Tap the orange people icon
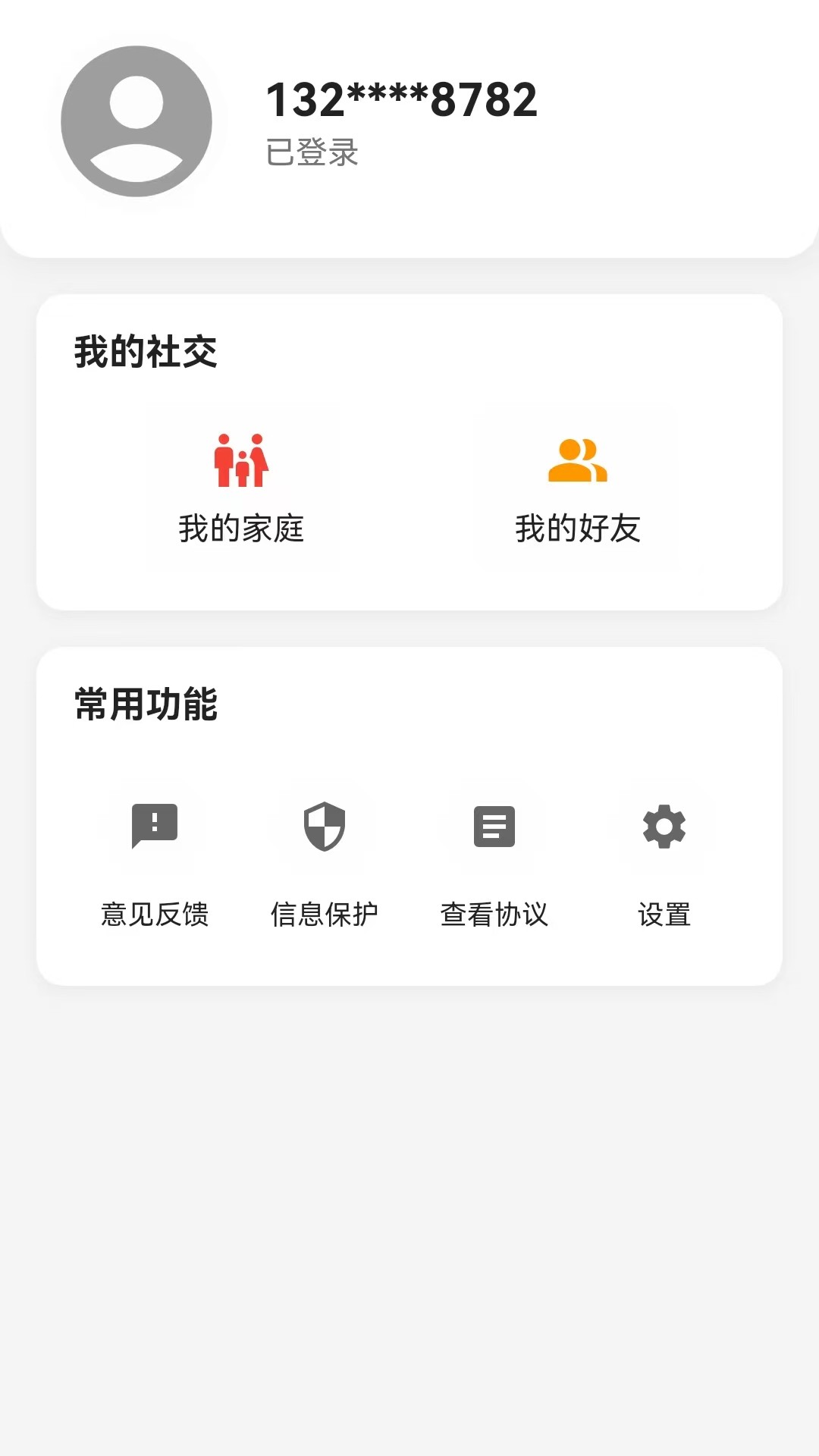This screenshot has height=1456, width=819. [578, 459]
